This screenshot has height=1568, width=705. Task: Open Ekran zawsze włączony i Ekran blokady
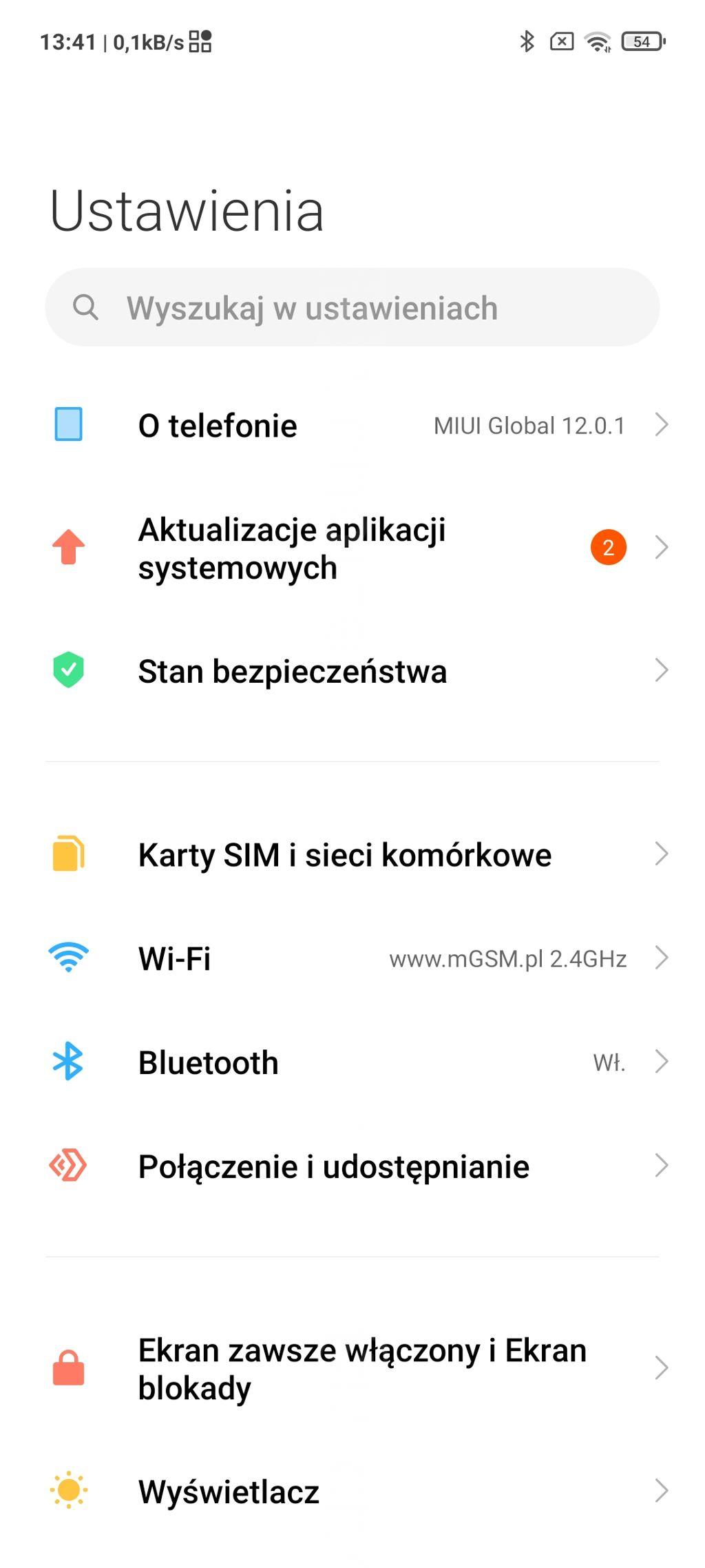351,1369
